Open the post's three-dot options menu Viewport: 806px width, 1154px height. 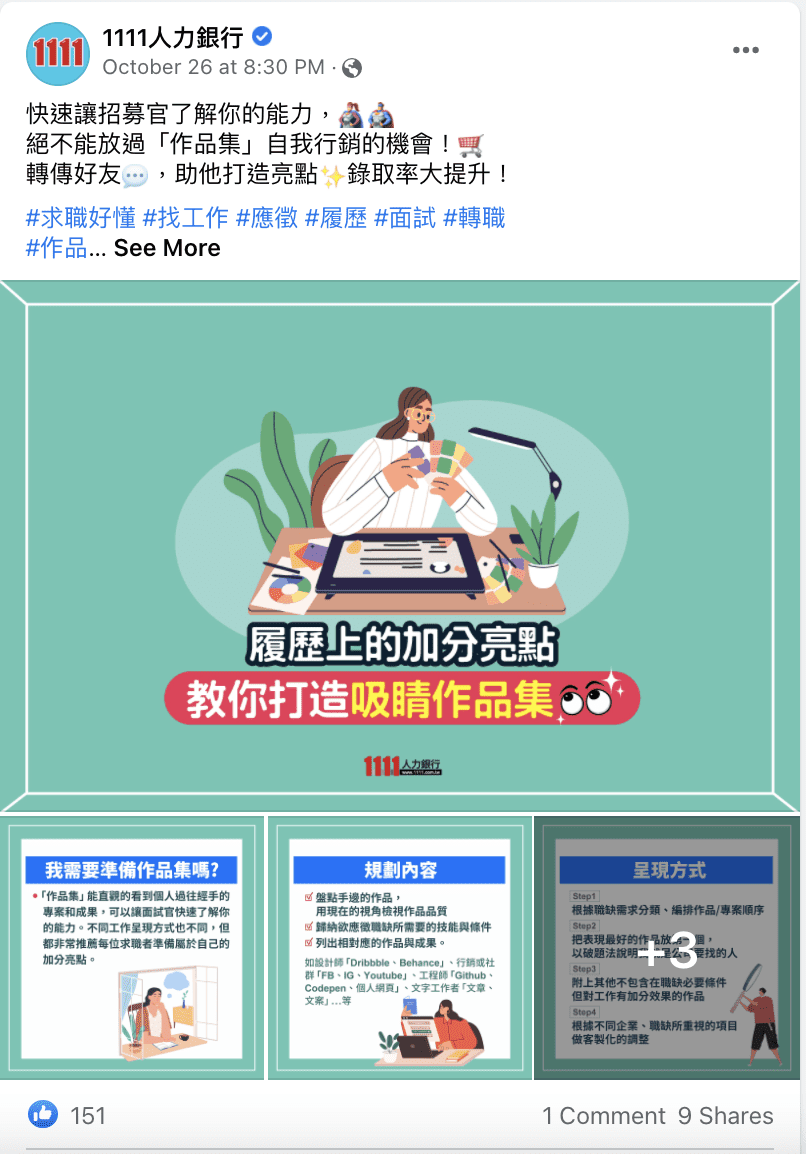[x=746, y=50]
